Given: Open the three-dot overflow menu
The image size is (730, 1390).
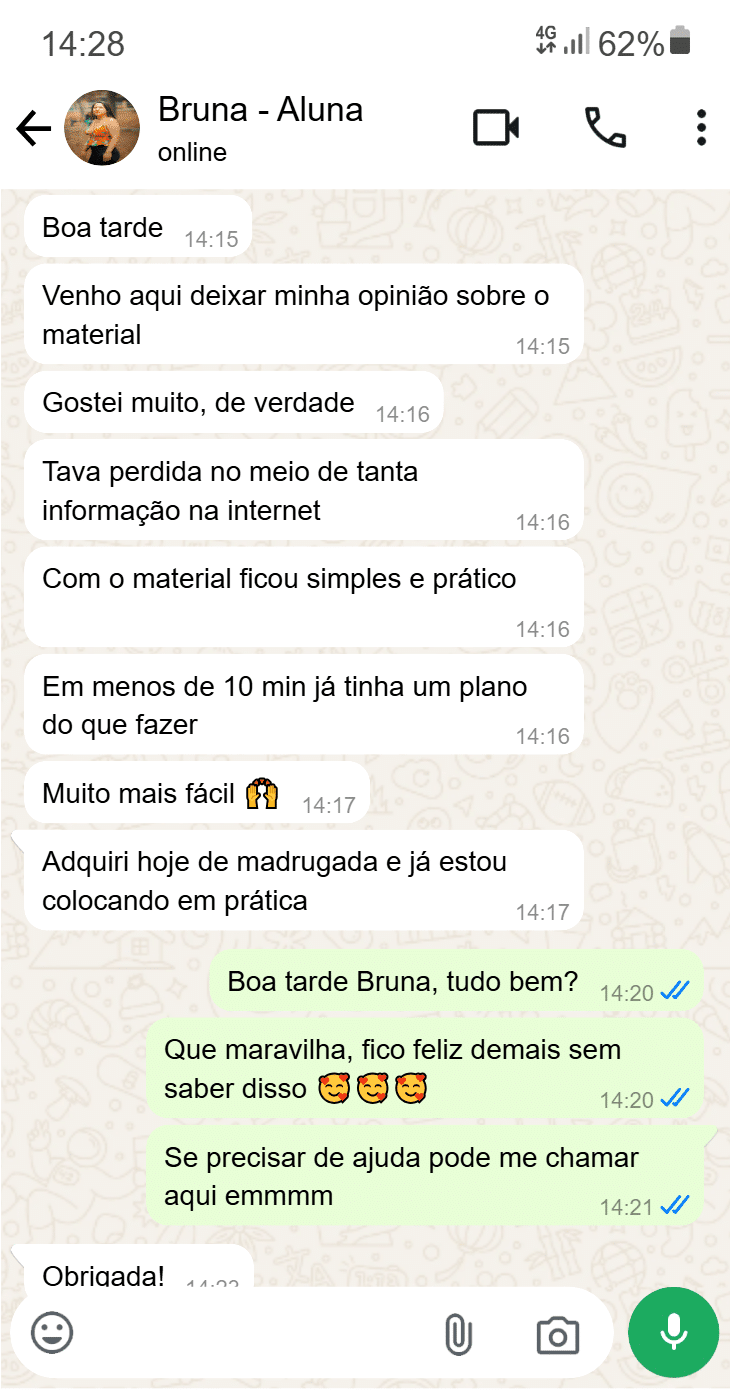Looking at the screenshot, I should pyautogui.click(x=701, y=128).
